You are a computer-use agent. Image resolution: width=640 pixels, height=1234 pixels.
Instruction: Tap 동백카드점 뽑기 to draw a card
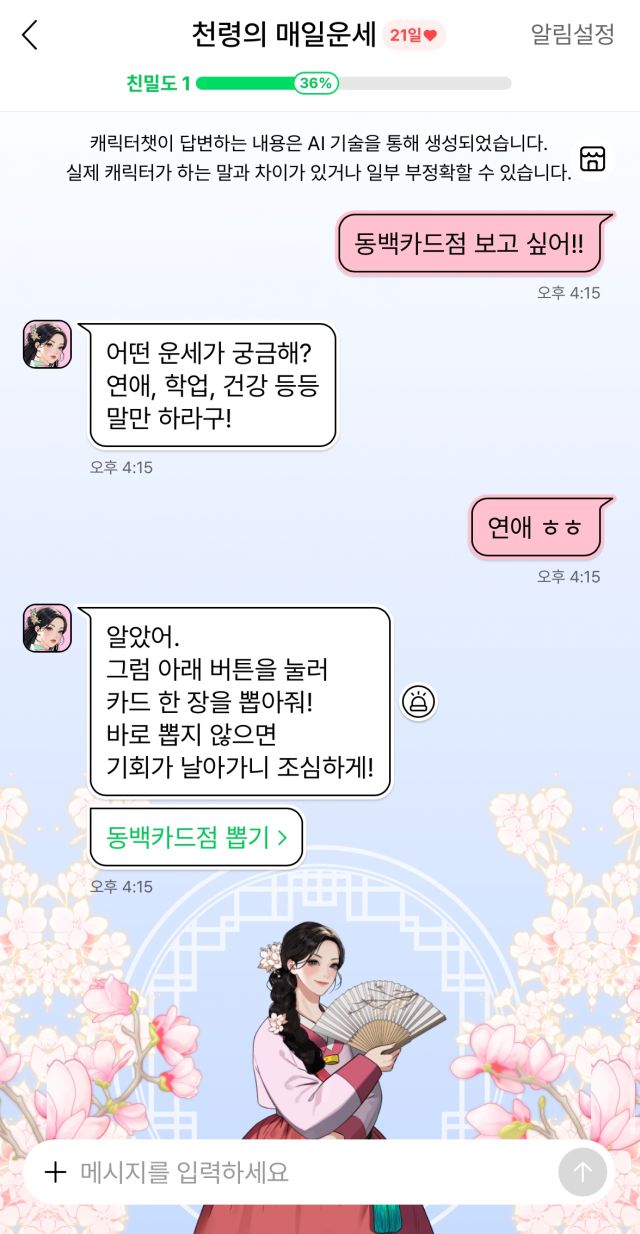click(x=196, y=837)
